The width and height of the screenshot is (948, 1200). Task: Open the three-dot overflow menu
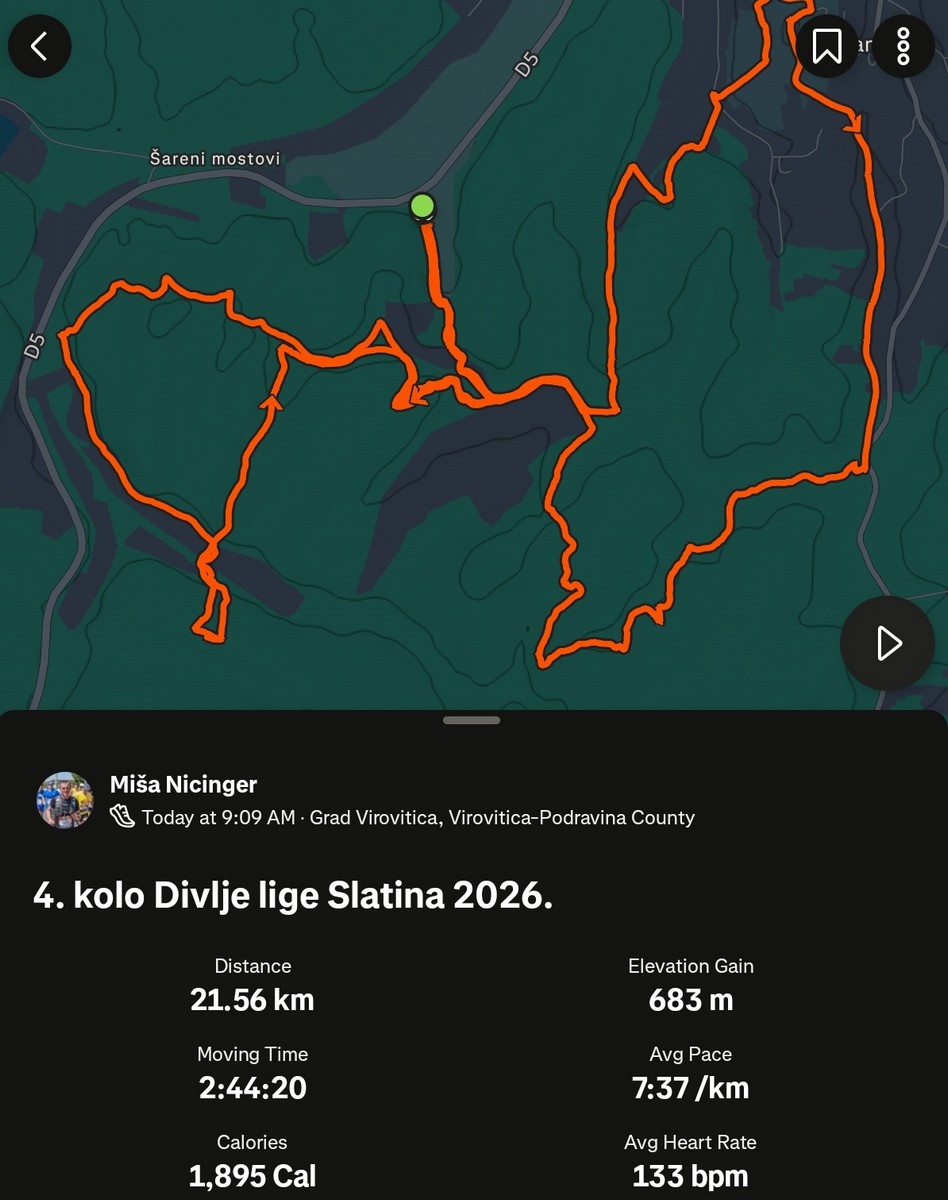click(903, 46)
